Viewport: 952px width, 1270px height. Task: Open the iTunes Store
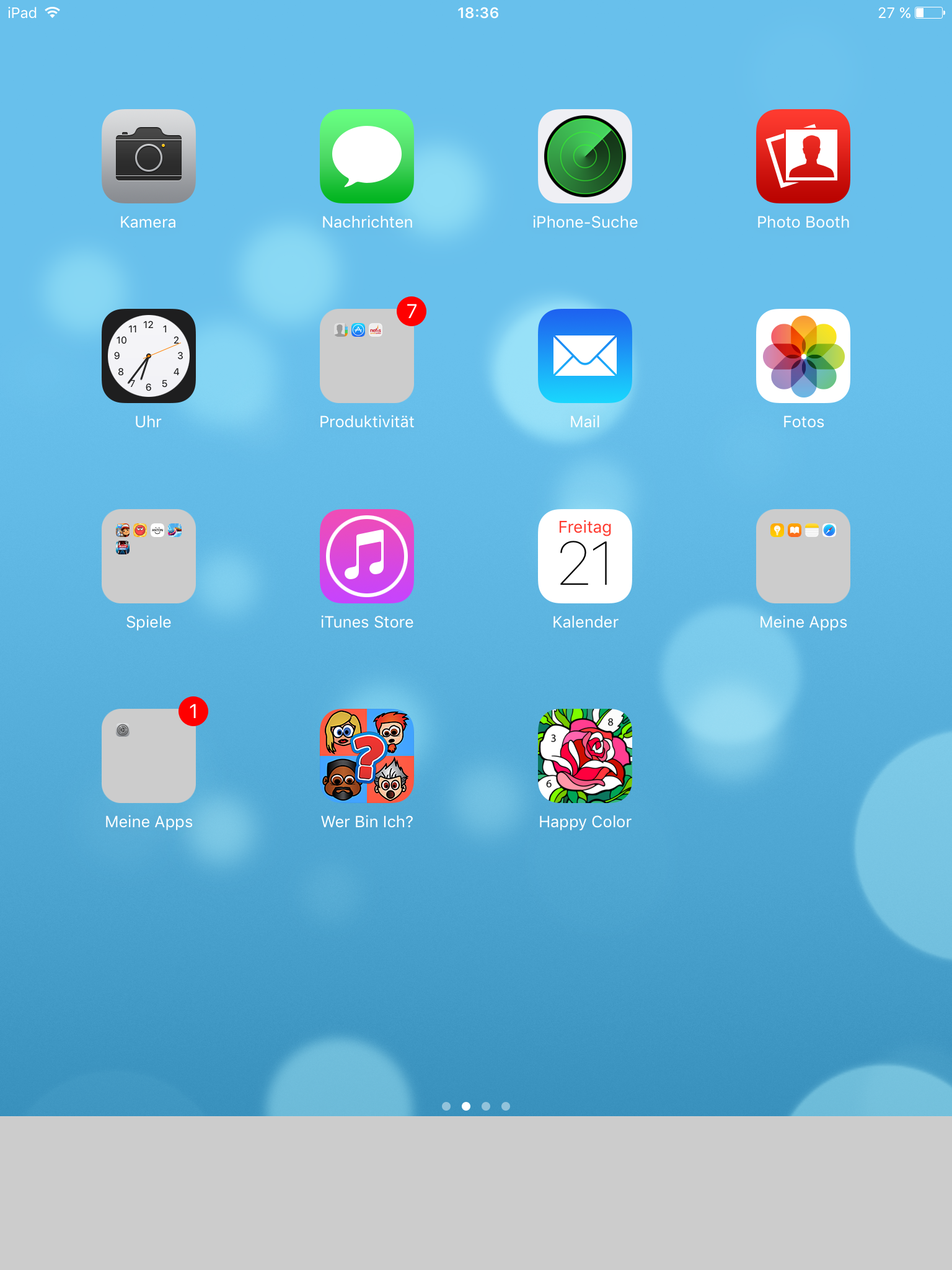coord(366,556)
